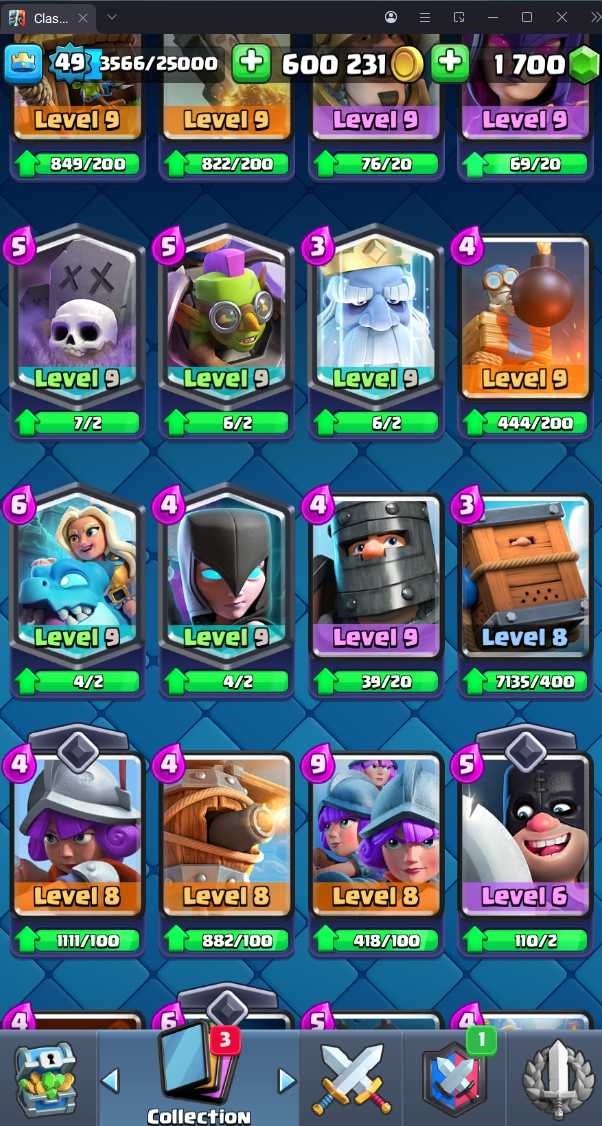The image size is (602, 1126).
Task: Switch to the Battle crossed-swords tab
Action: pos(350,1078)
